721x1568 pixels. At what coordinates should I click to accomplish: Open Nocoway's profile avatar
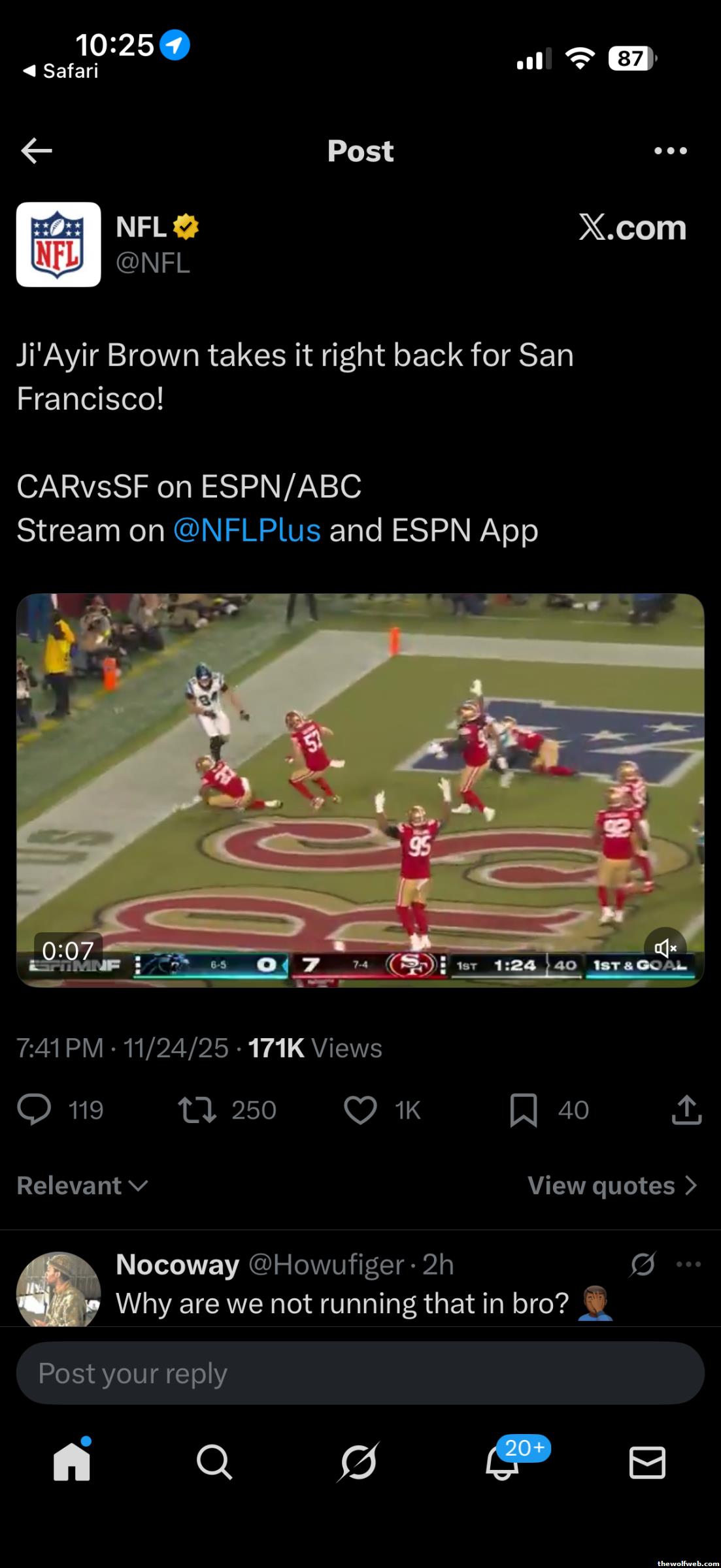pyautogui.click(x=59, y=1290)
